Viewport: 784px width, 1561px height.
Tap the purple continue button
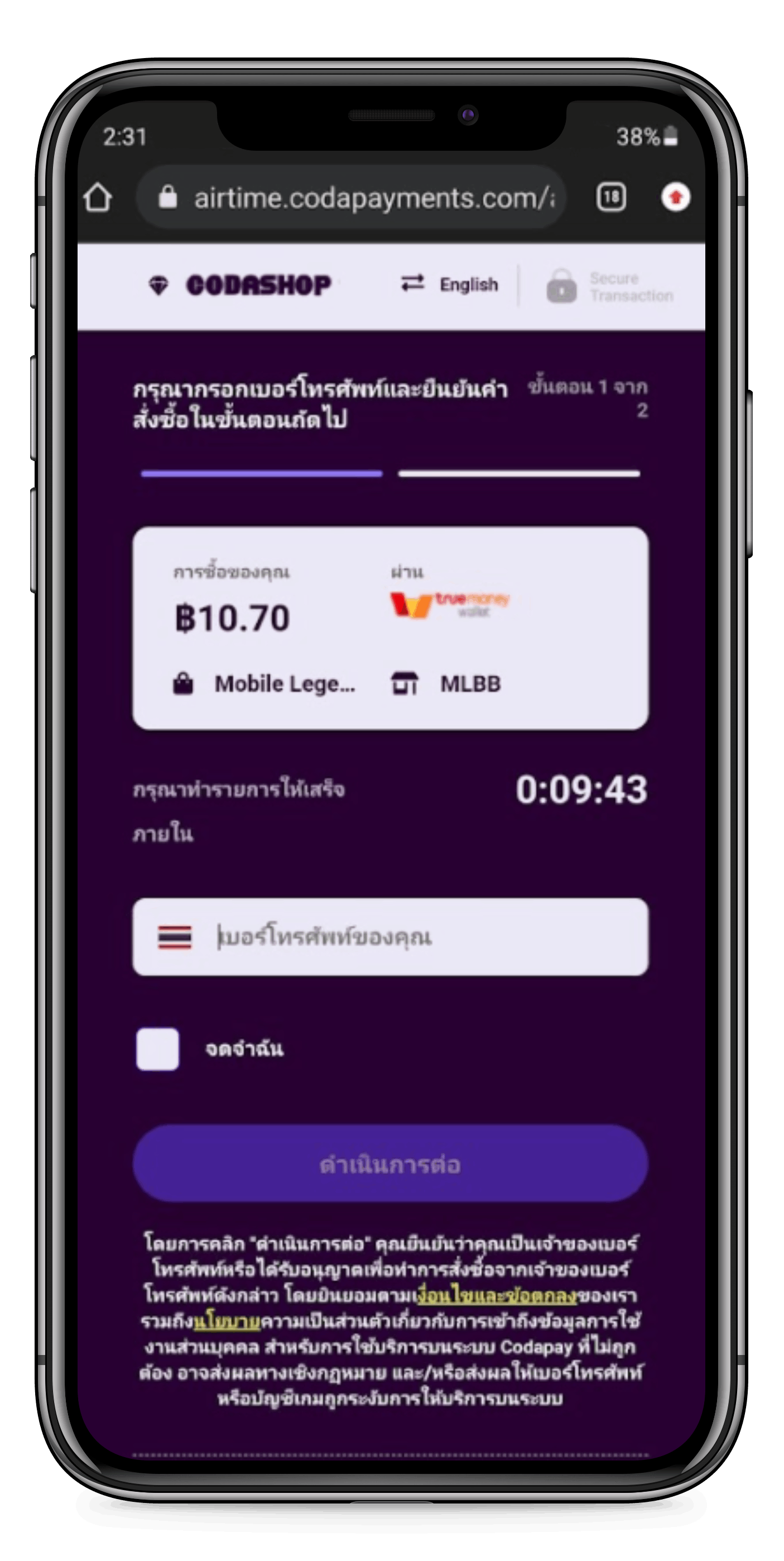(390, 1163)
